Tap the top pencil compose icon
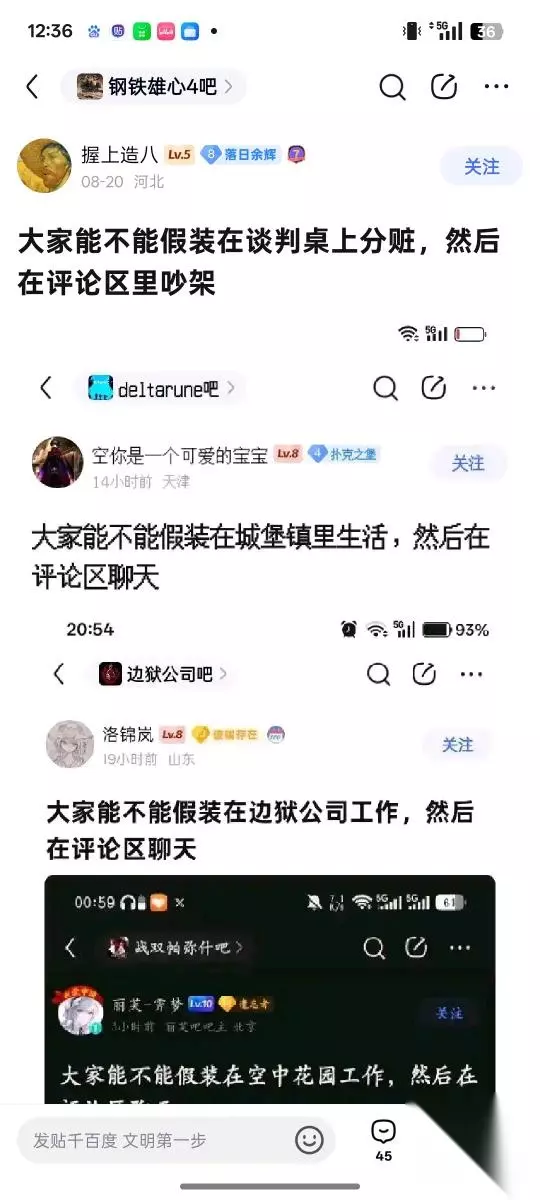This screenshot has width=540, height=1200. (x=444, y=87)
